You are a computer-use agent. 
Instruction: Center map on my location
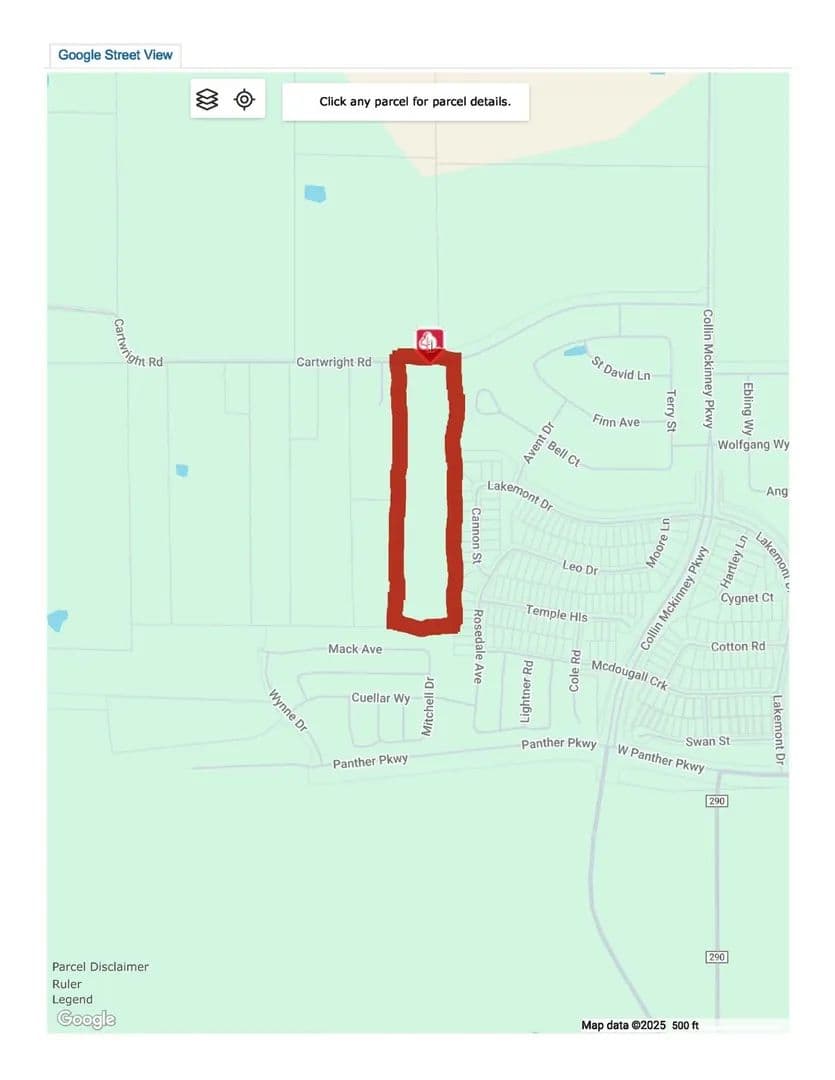(x=245, y=99)
